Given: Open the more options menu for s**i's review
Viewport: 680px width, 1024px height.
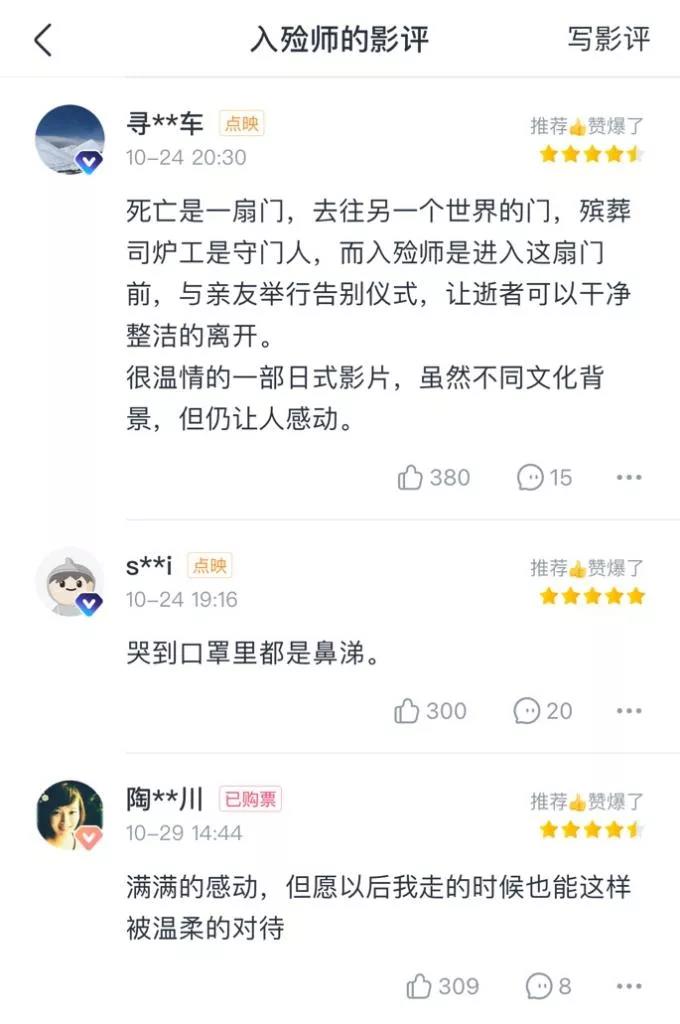Looking at the screenshot, I should [629, 711].
